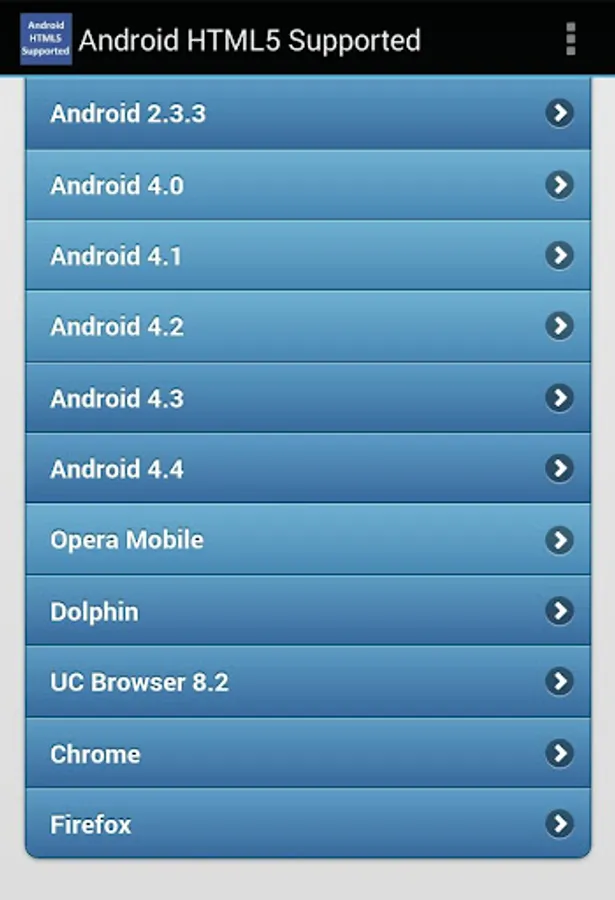The height and width of the screenshot is (900, 615).
Task: Open UC Browser 8.2
Action: (x=308, y=682)
